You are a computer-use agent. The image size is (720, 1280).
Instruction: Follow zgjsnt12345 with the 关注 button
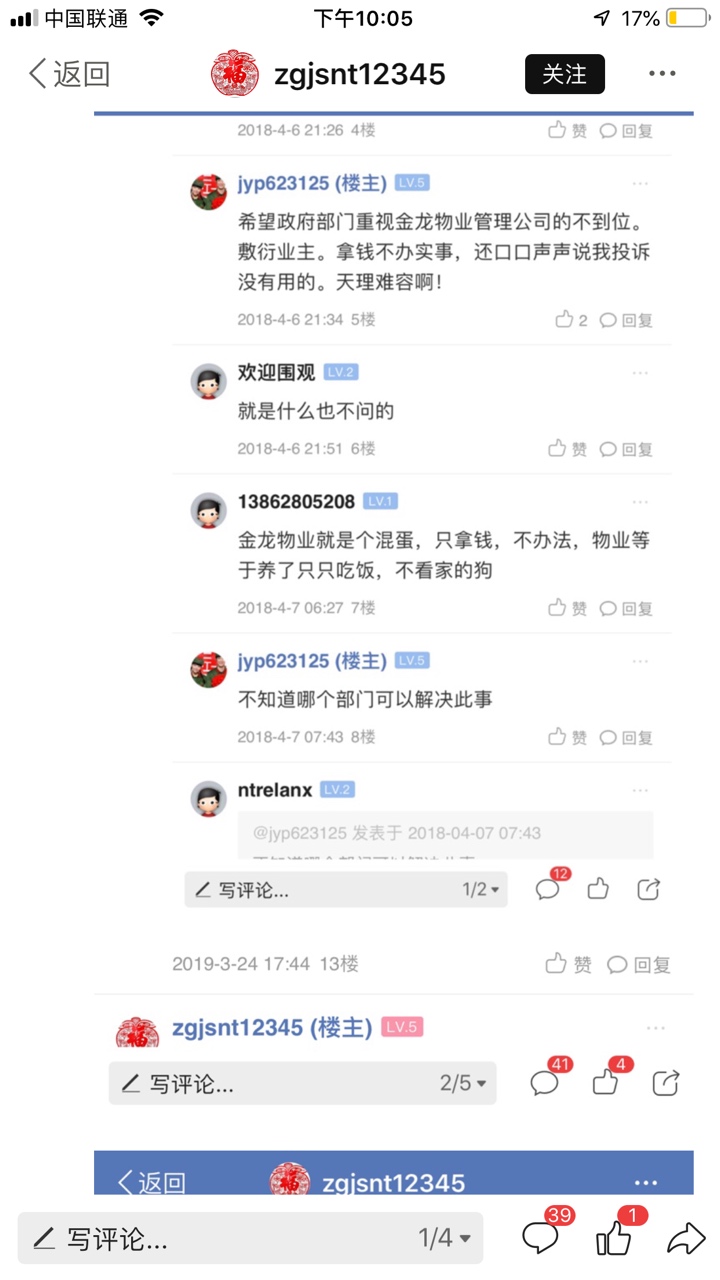click(564, 74)
